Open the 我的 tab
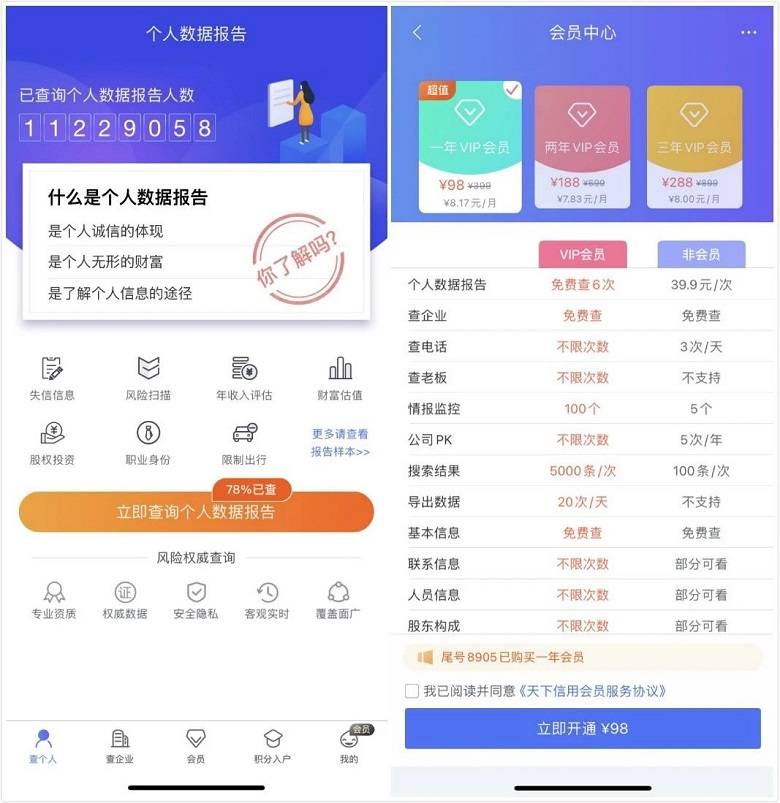The height and width of the screenshot is (803, 780). (x=348, y=746)
